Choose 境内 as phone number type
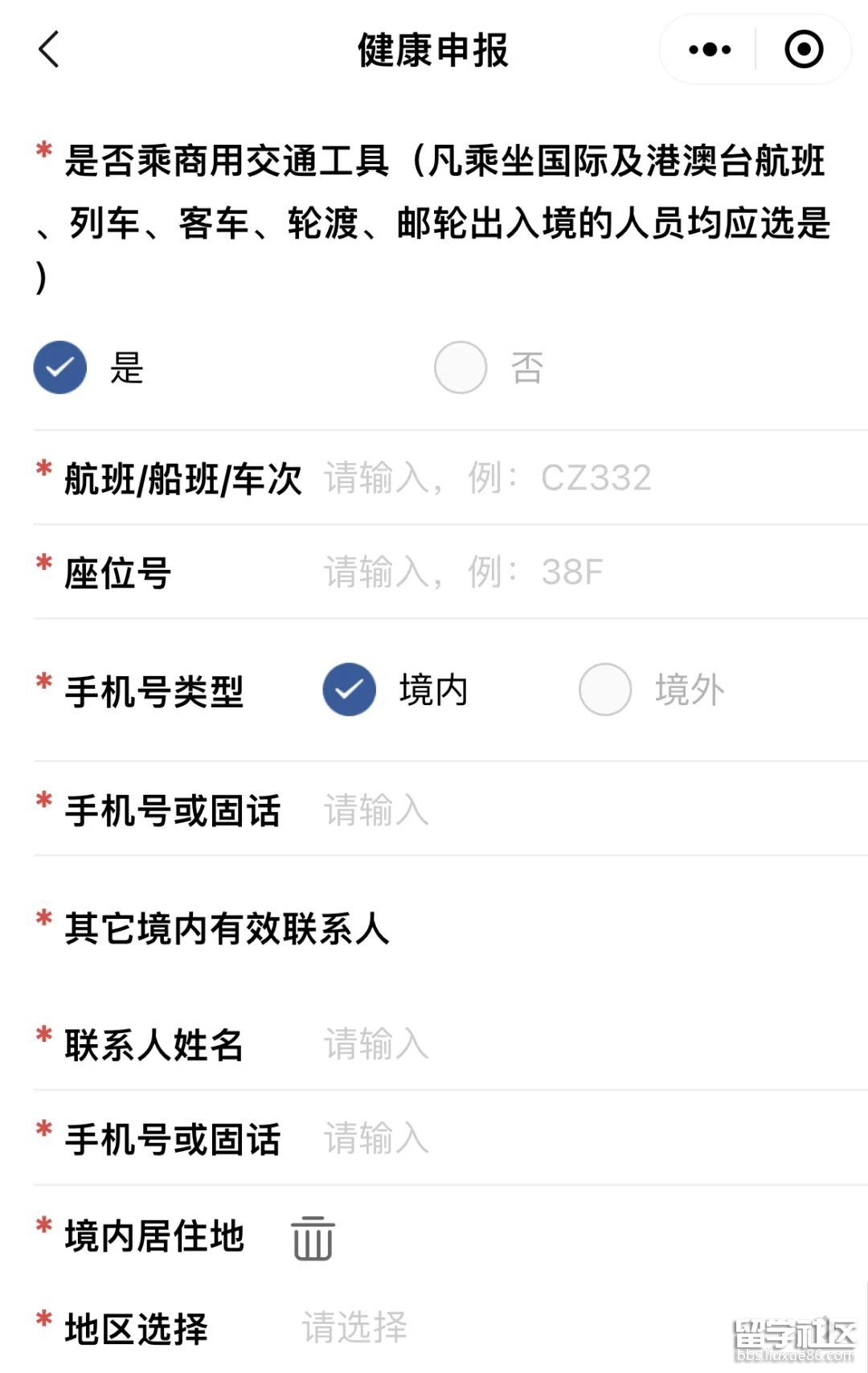This screenshot has width=868, height=1373. coord(350,690)
